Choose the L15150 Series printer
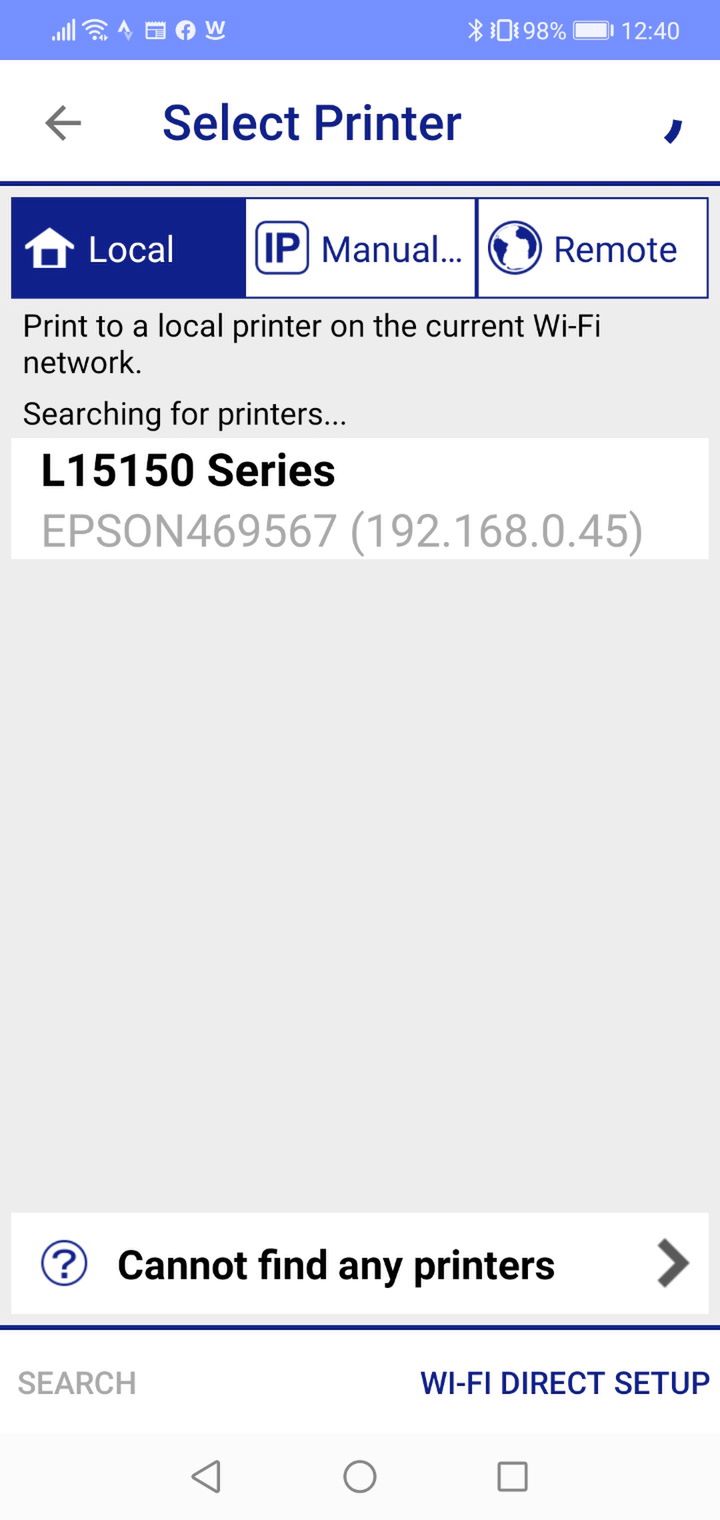The width and height of the screenshot is (720, 1520). click(x=360, y=498)
